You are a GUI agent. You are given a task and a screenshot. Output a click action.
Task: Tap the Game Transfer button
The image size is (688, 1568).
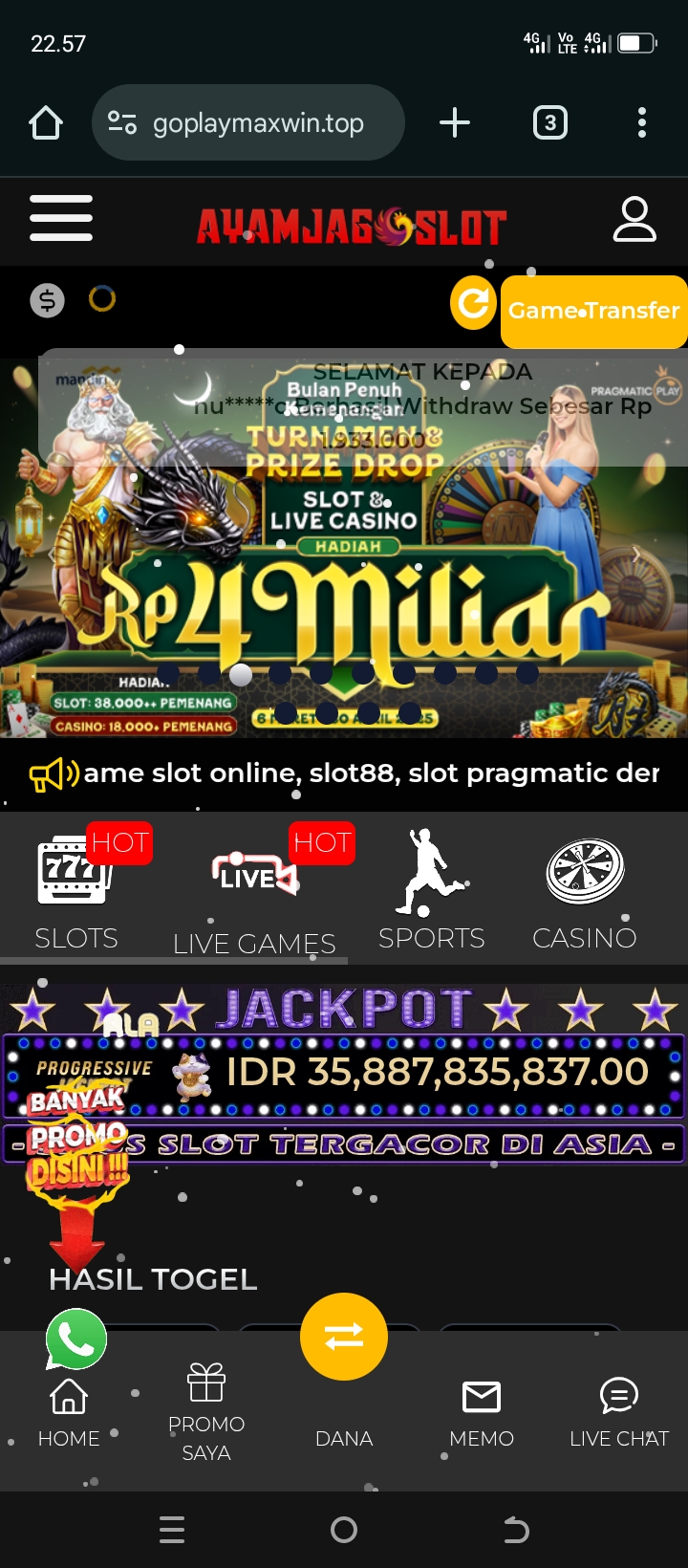coord(593,311)
